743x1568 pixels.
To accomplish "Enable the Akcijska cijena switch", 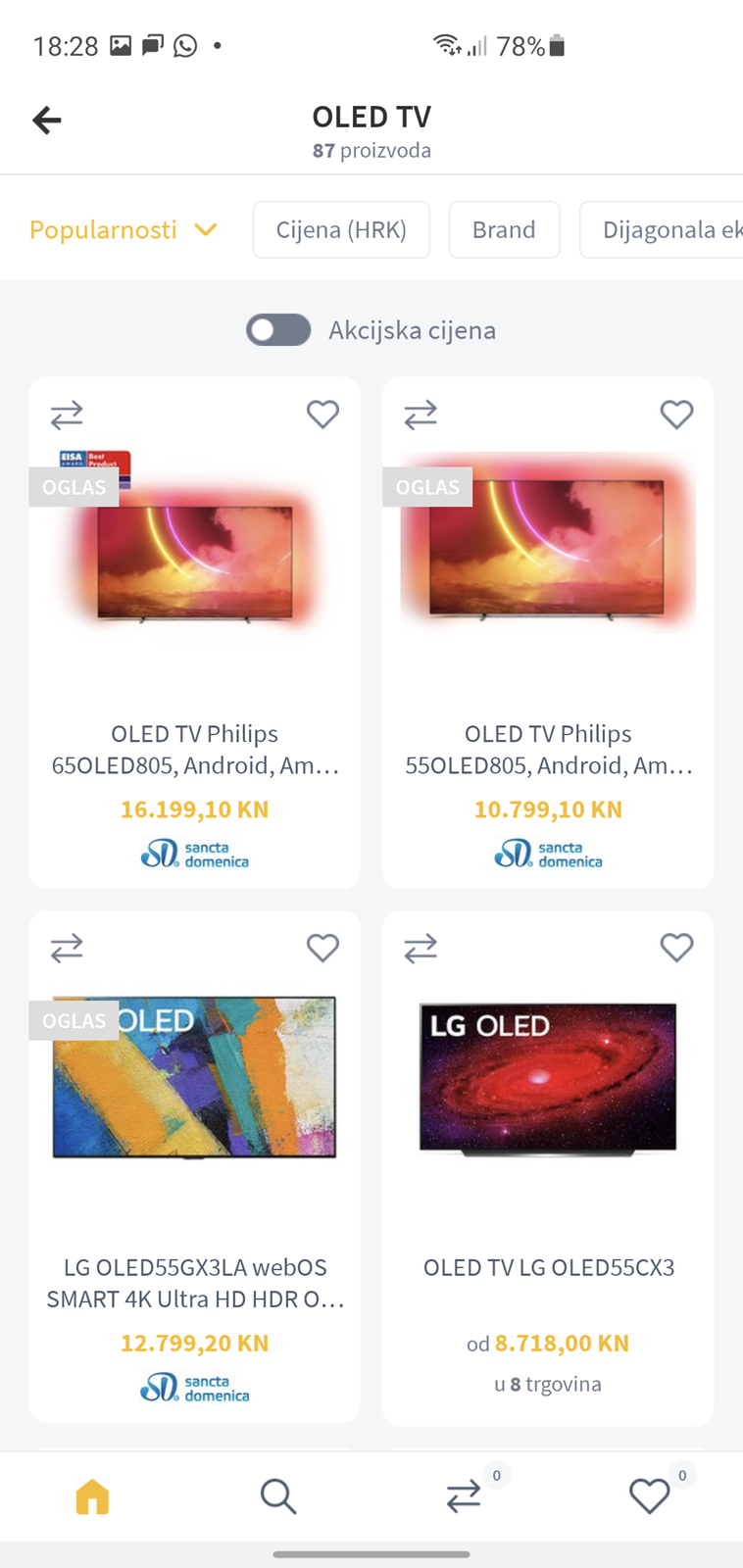I will point(278,330).
